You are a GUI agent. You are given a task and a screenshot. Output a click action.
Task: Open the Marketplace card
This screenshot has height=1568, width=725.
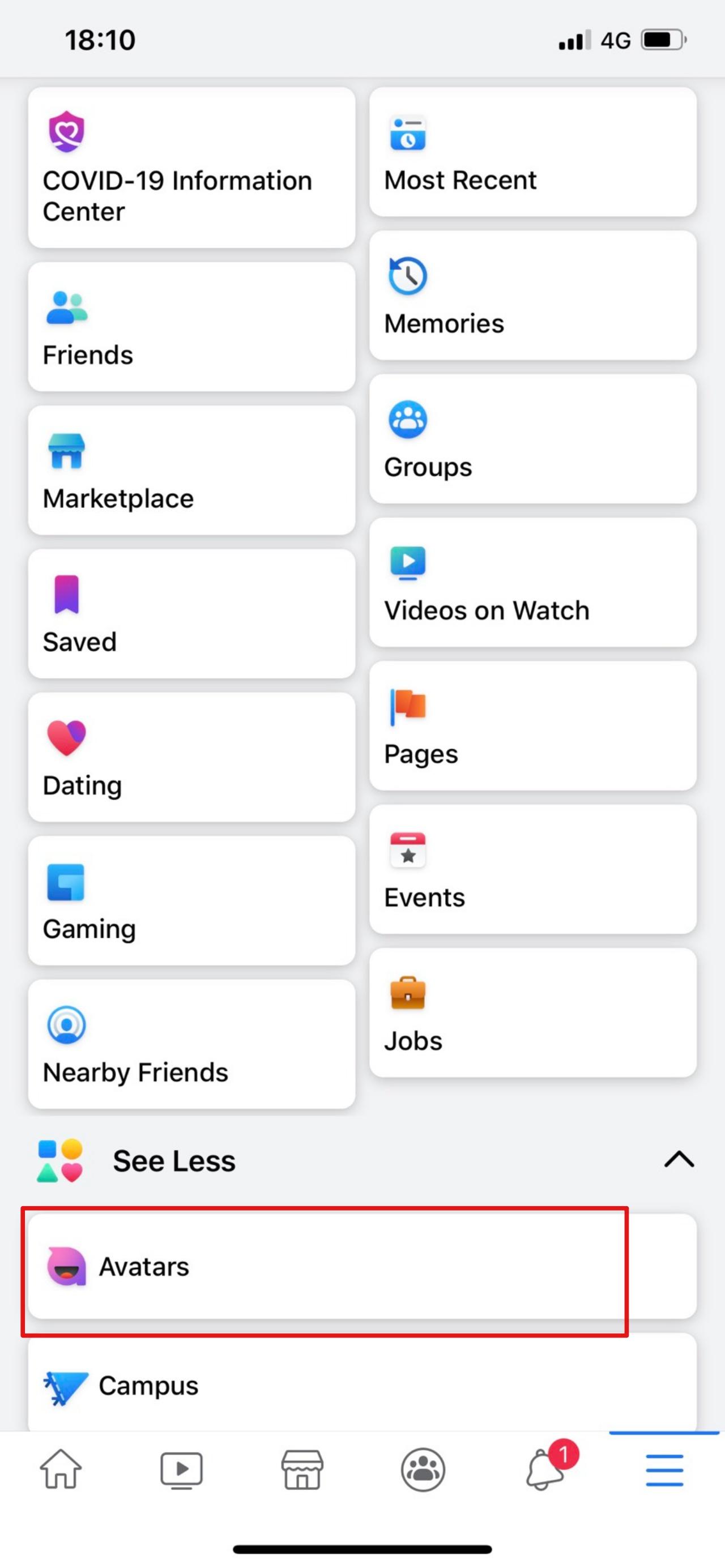click(x=191, y=471)
